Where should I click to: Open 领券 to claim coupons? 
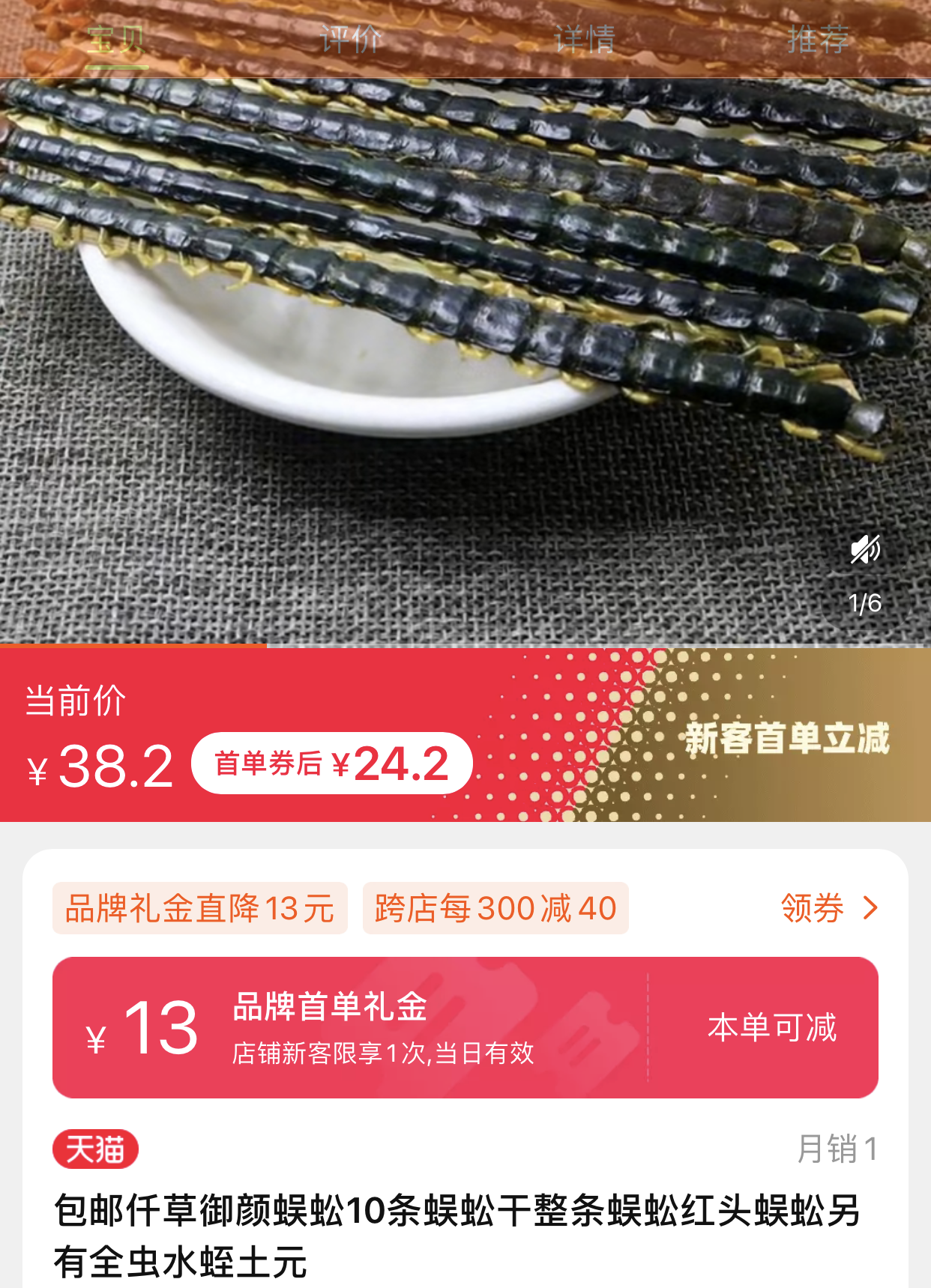tap(828, 908)
